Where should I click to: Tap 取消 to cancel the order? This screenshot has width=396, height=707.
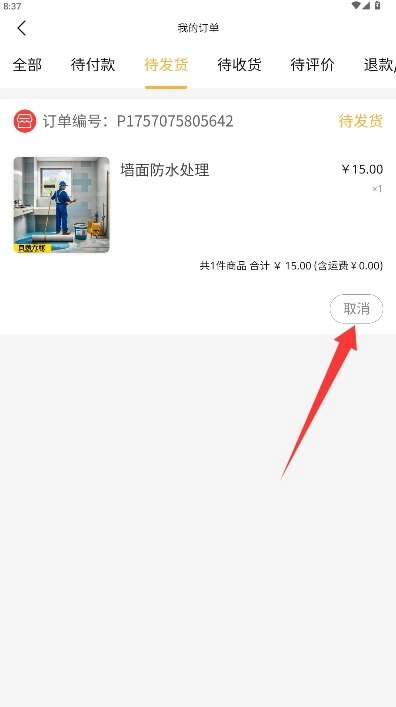356,309
